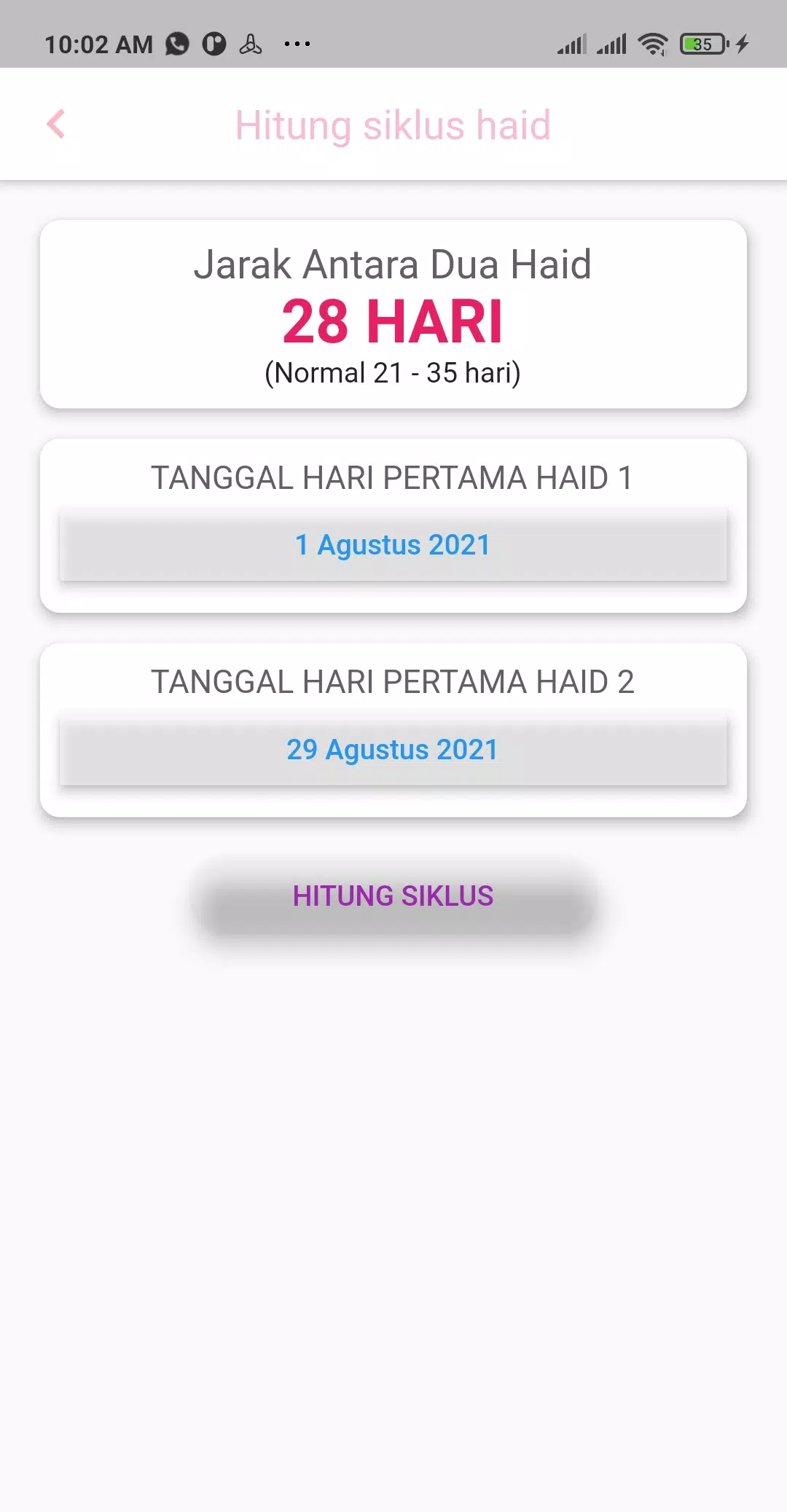Tap the second signal indicator in status bar
The width and height of the screenshot is (787, 1512).
[612, 42]
